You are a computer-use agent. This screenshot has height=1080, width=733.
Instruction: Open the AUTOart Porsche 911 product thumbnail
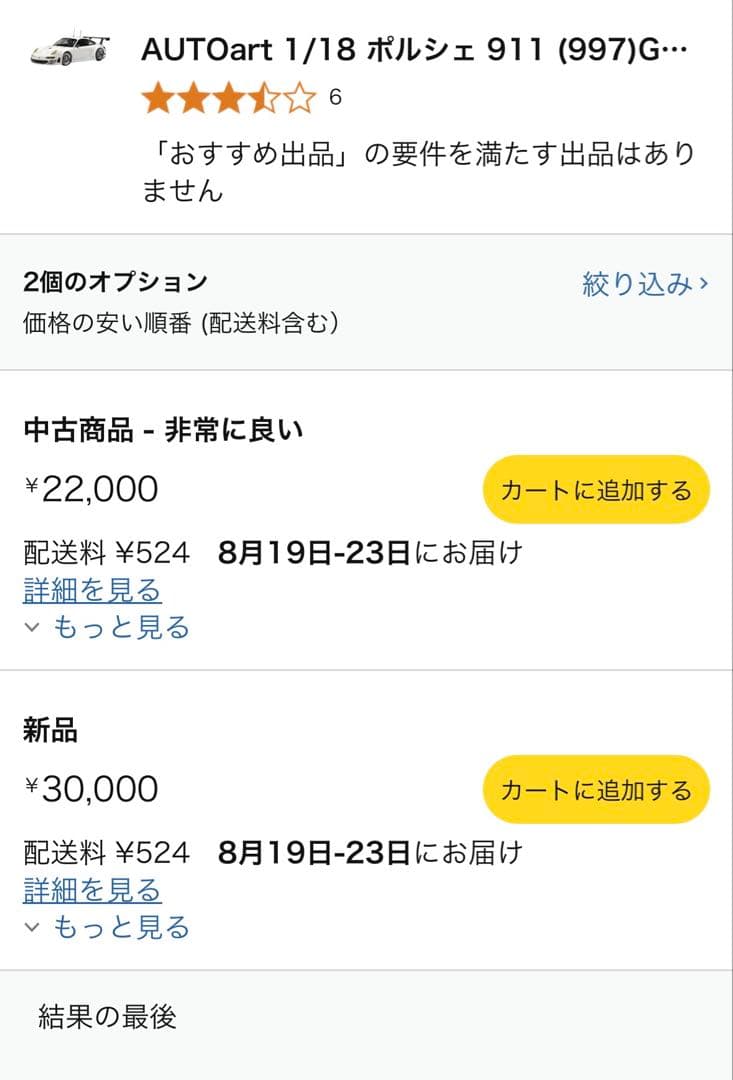(69, 49)
